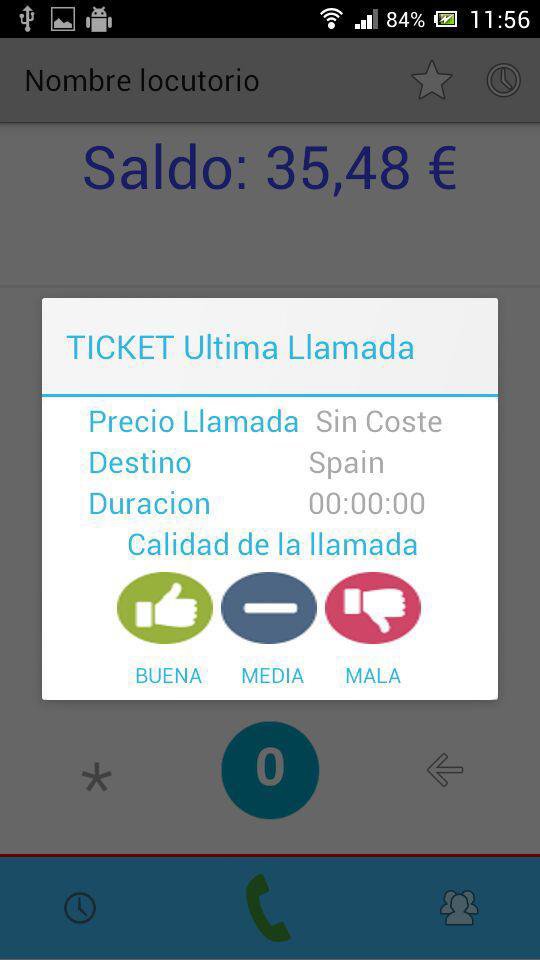Open call history tab at the bottom
The width and height of the screenshot is (540, 960).
[x=80, y=907]
